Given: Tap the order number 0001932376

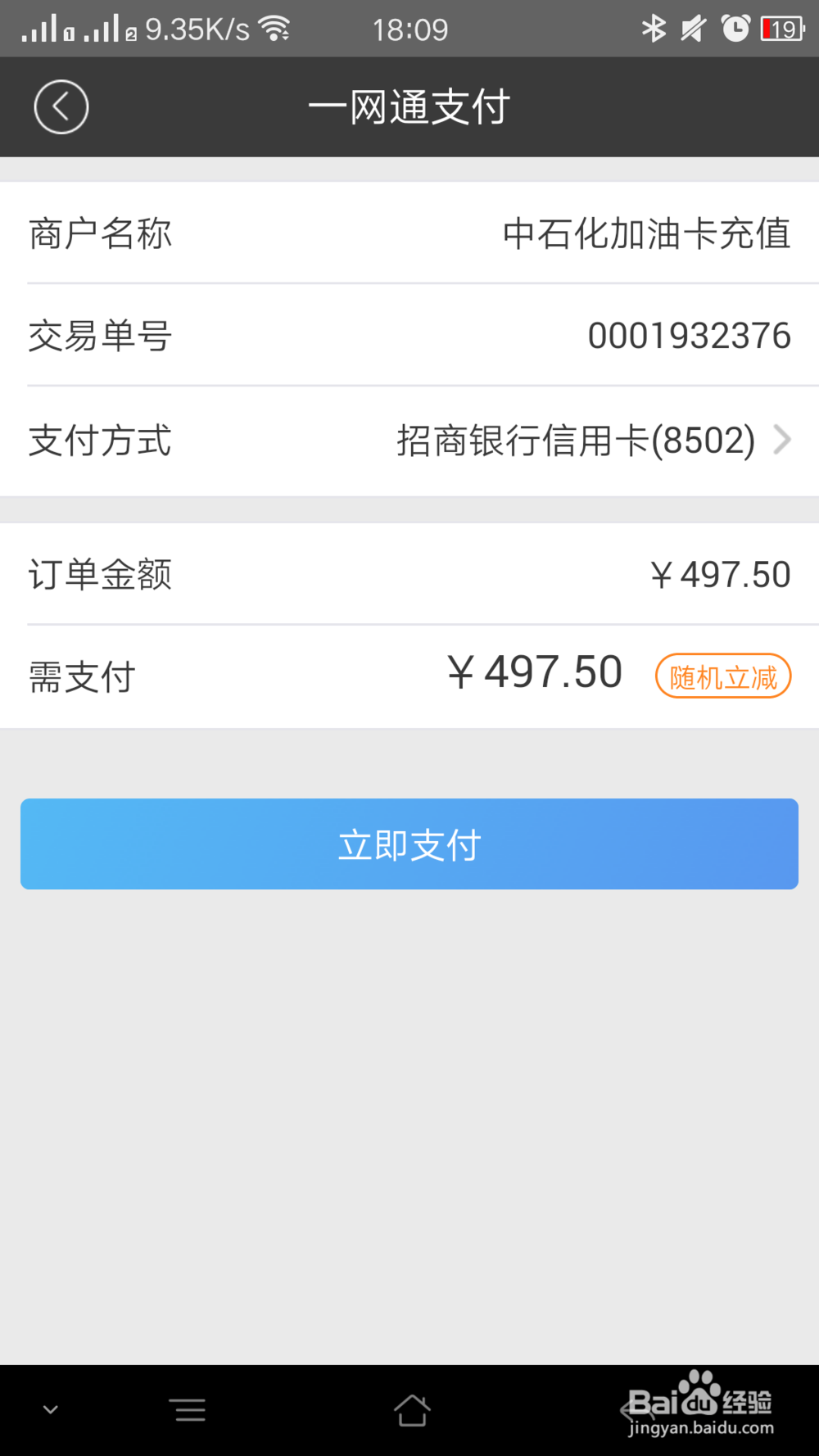Looking at the screenshot, I should (690, 335).
